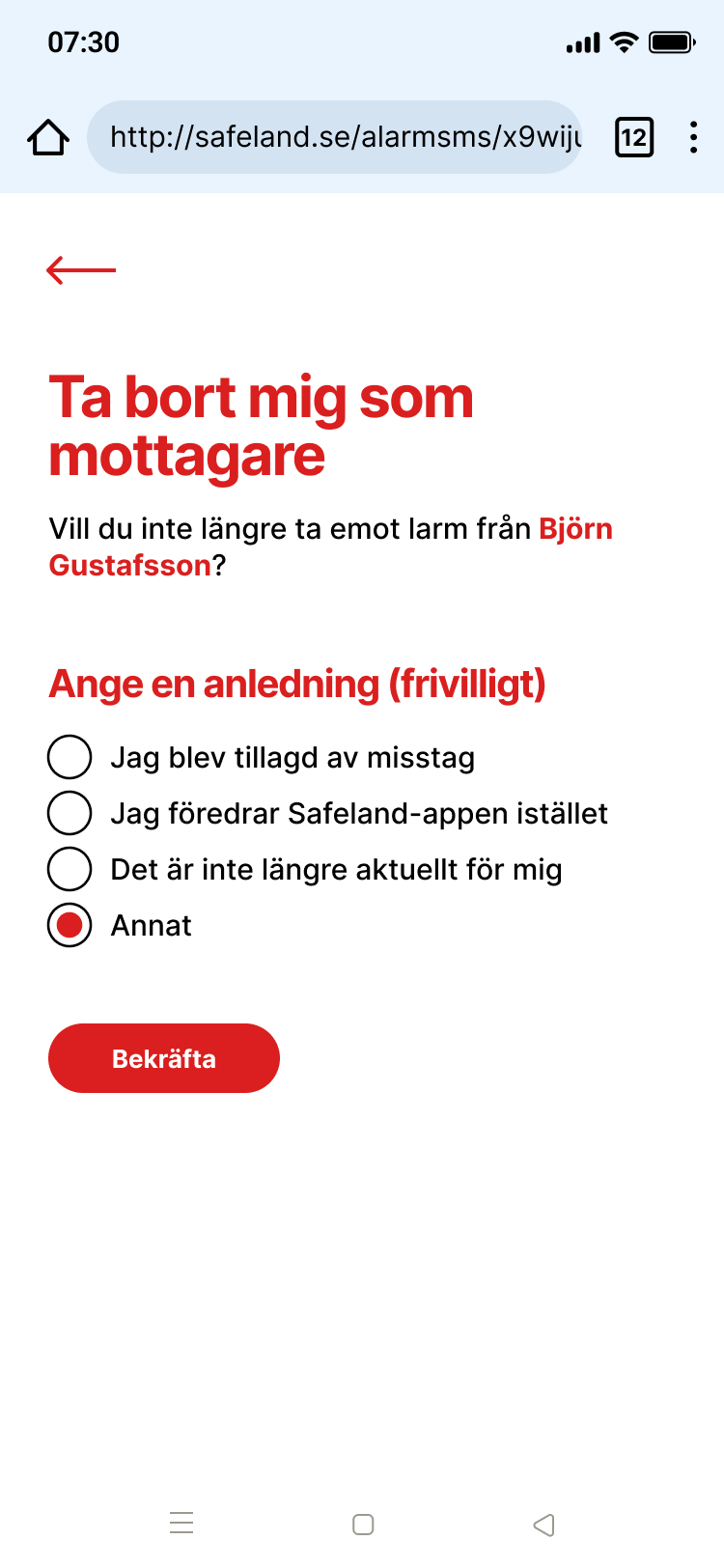Select "Jag blev tillagd av misstag"
This screenshot has height=1568, width=724.
coord(70,757)
